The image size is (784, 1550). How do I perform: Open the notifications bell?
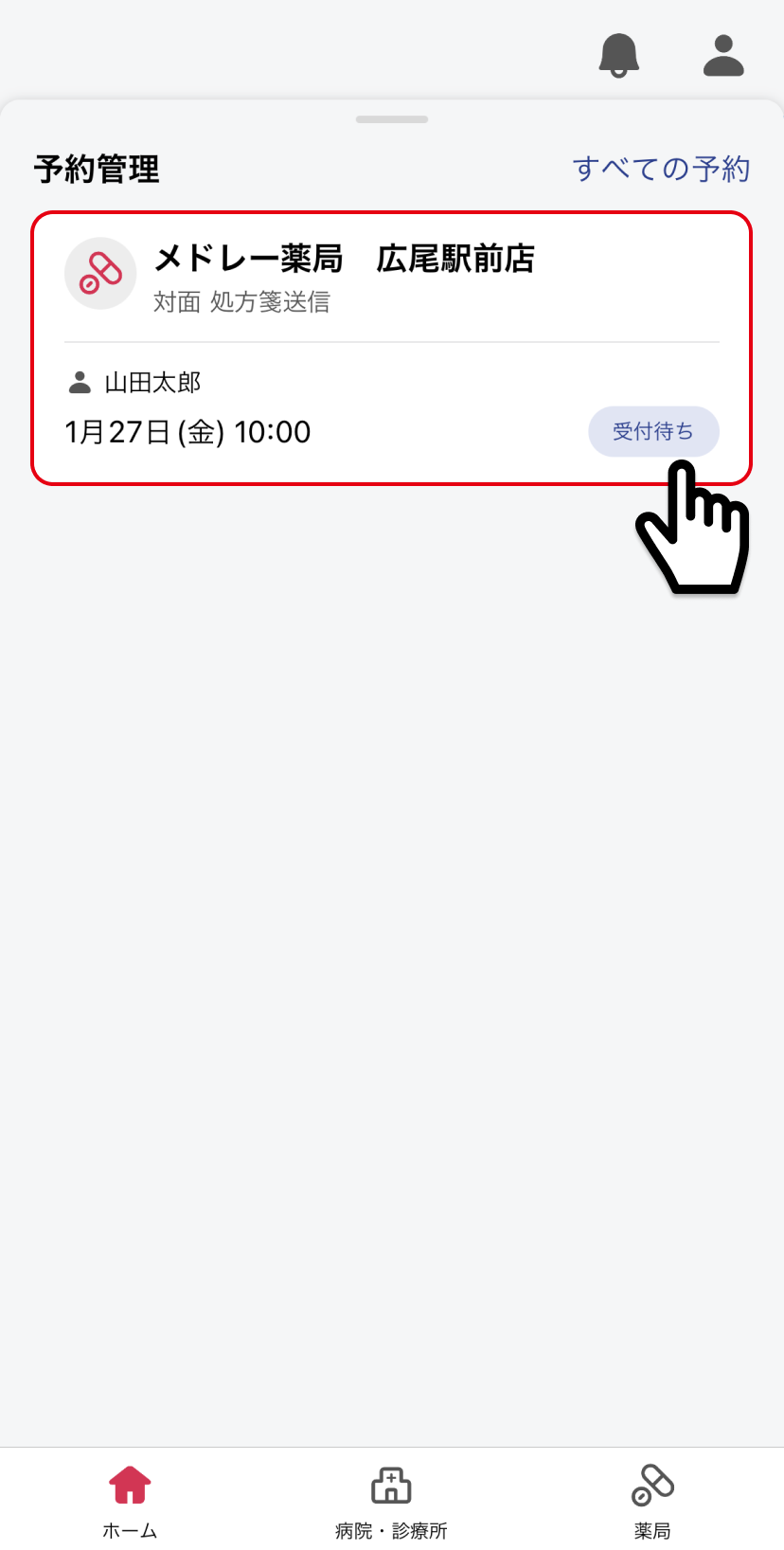pyautogui.click(x=619, y=55)
